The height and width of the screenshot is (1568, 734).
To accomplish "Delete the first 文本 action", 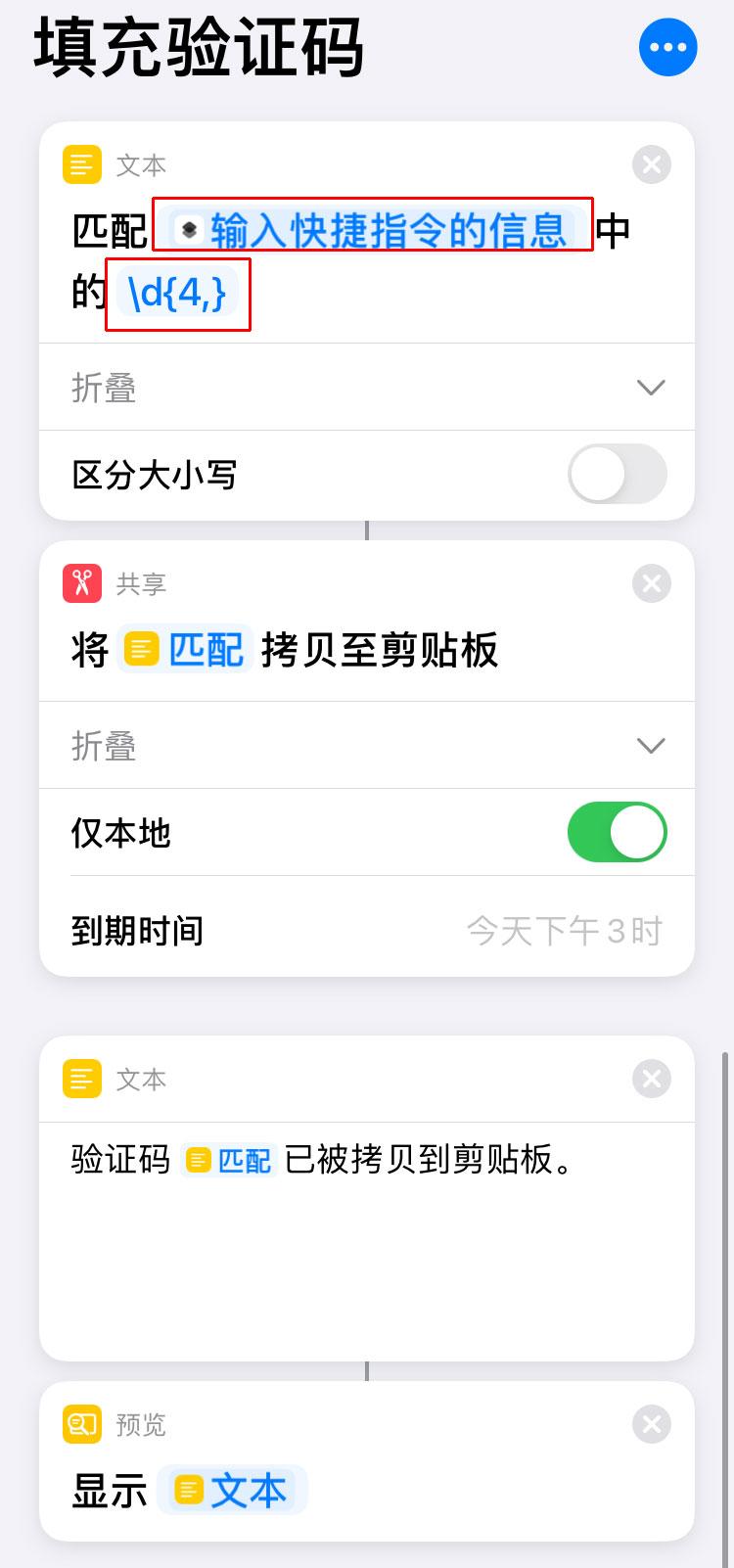I will pyautogui.click(x=652, y=164).
